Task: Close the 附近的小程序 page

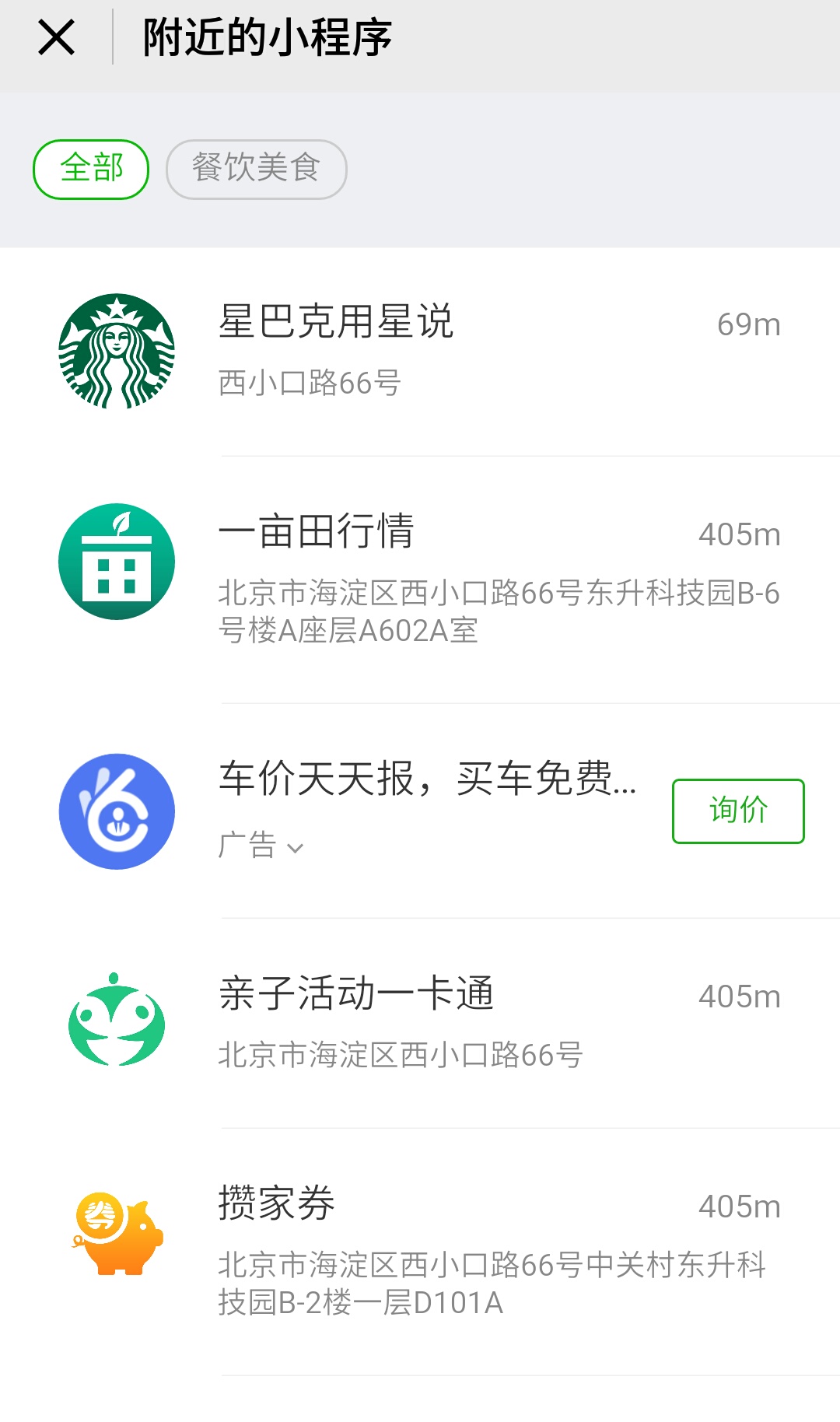Action: click(x=56, y=37)
